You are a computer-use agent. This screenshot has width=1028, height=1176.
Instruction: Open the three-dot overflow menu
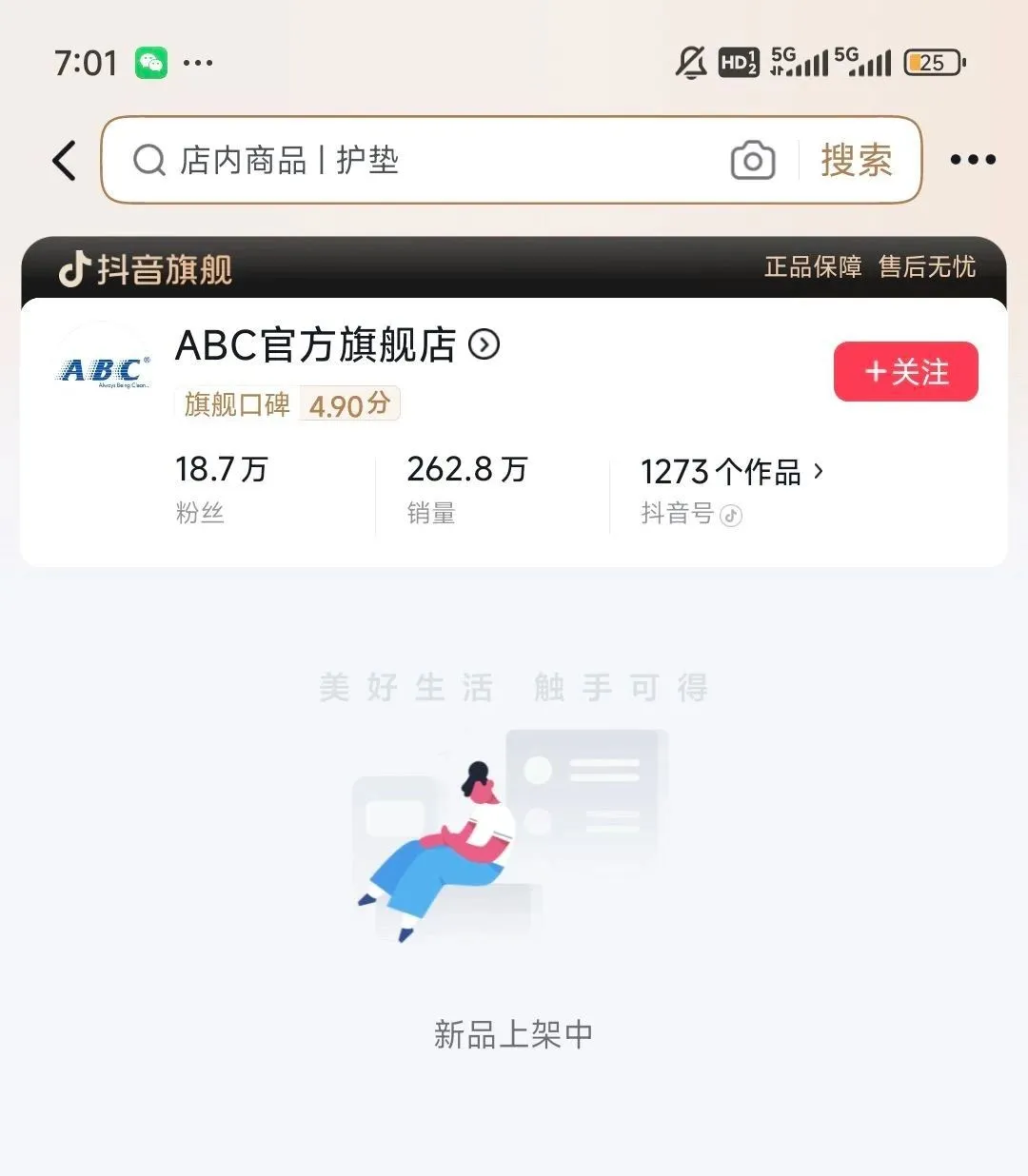[x=973, y=160]
